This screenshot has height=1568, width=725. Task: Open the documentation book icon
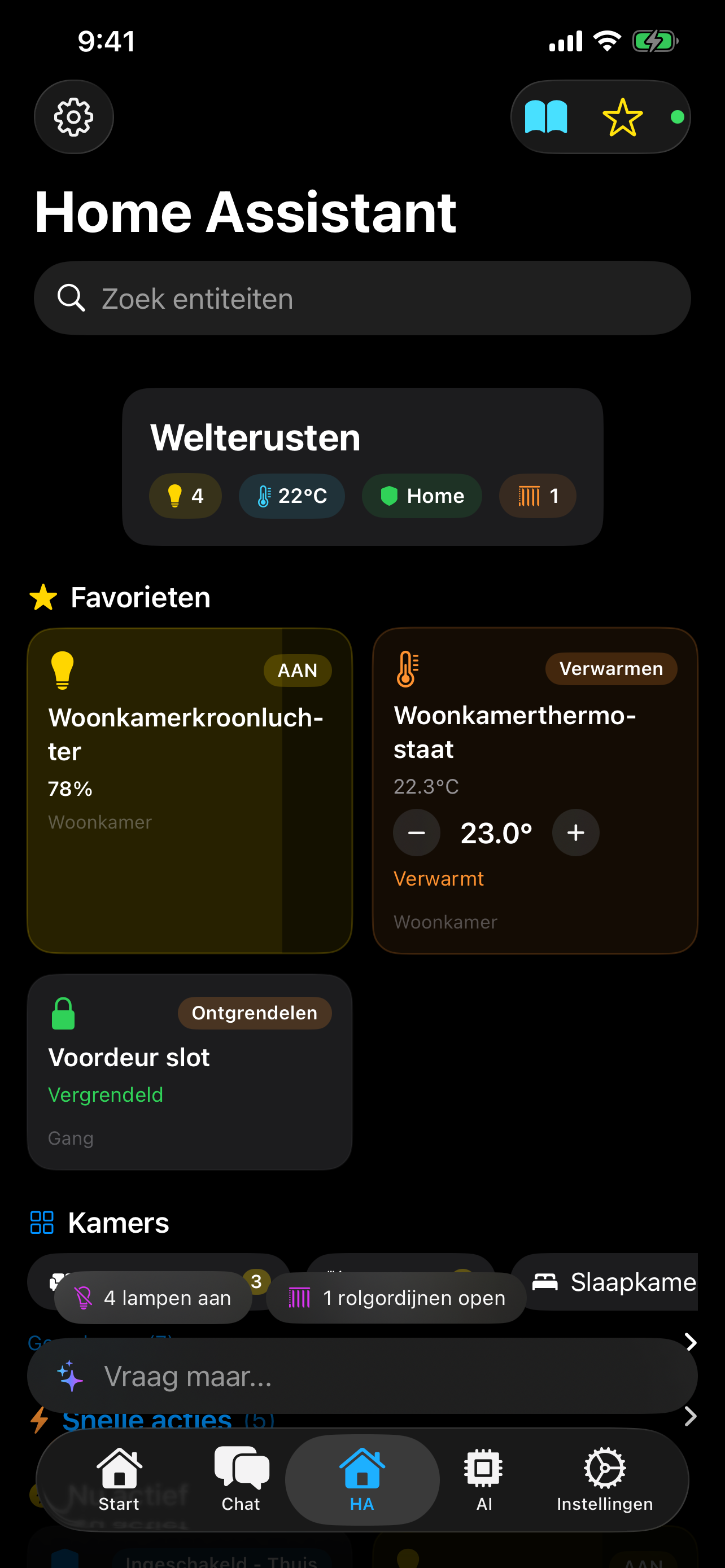click(x=545, y=116)
